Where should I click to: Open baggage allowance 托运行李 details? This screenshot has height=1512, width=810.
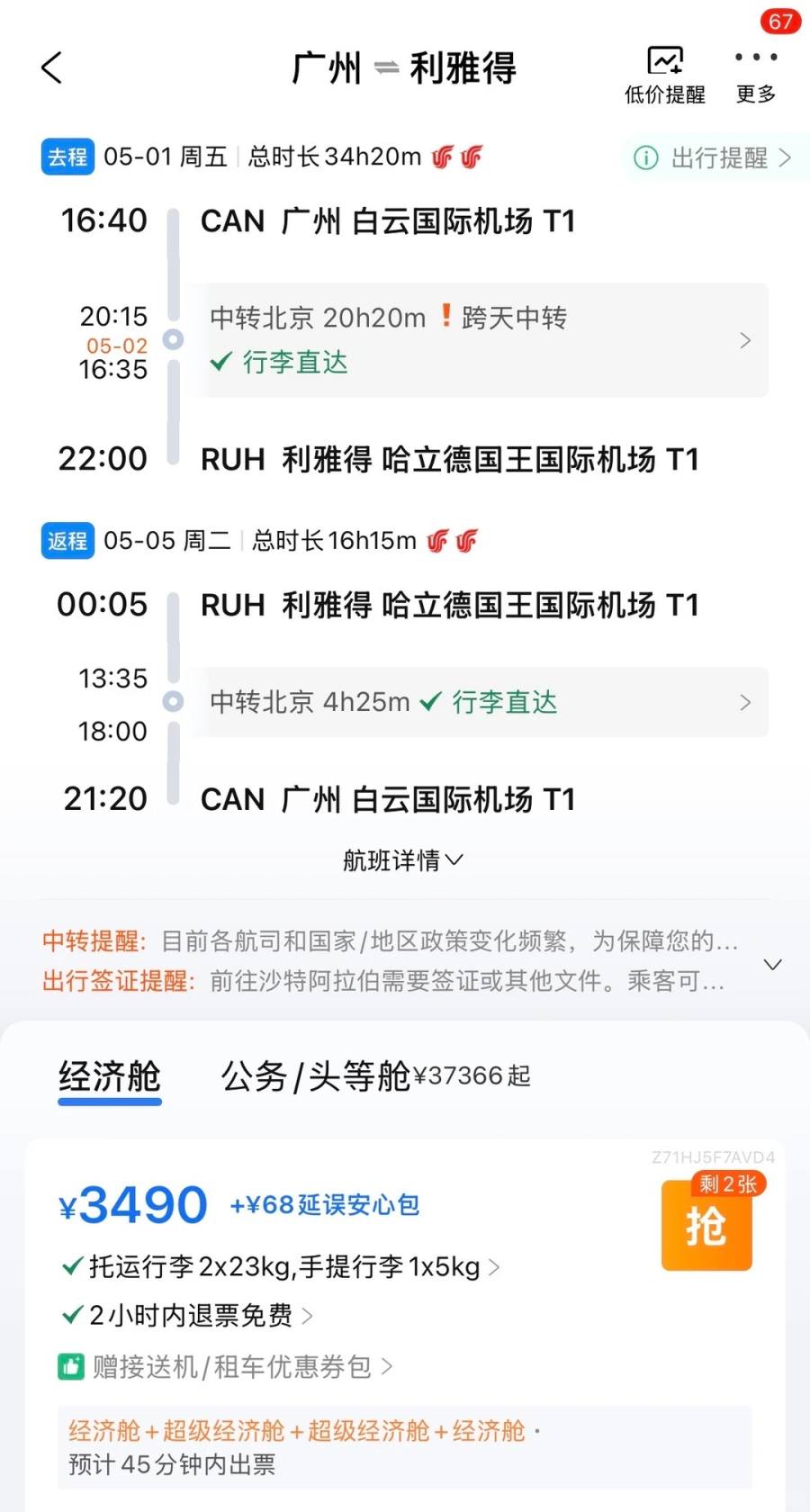click(279, 1265)
